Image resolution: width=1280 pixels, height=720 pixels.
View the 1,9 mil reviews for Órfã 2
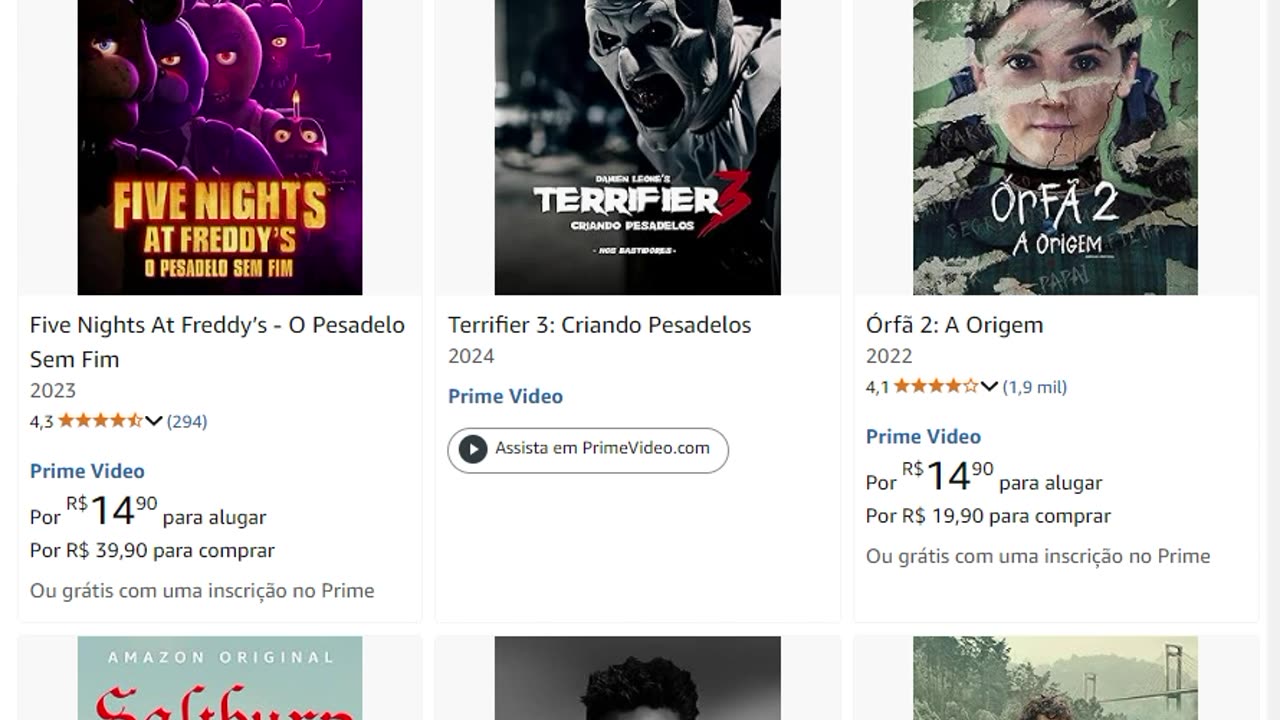click(x=1035, y=387)
